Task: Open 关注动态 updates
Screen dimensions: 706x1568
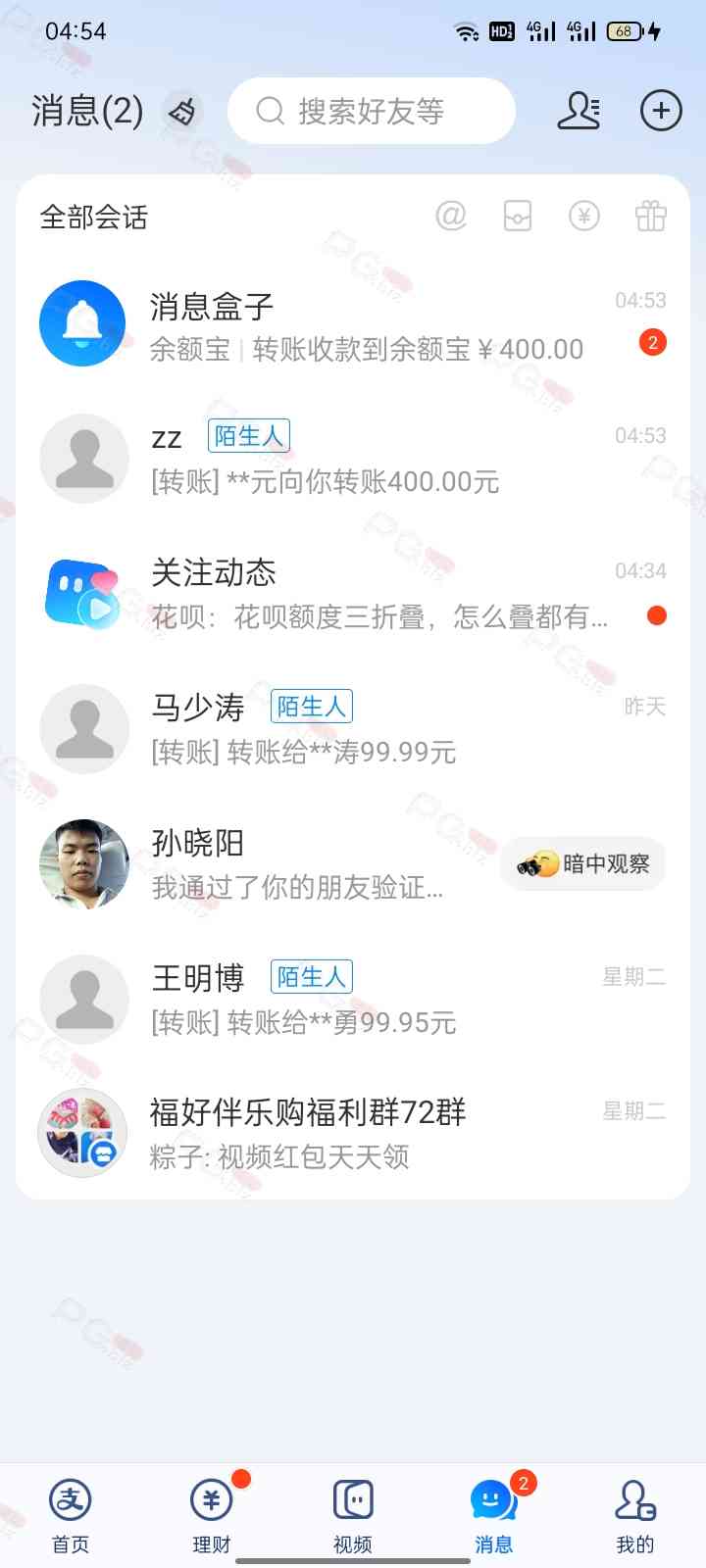Action: coord(353,594)
